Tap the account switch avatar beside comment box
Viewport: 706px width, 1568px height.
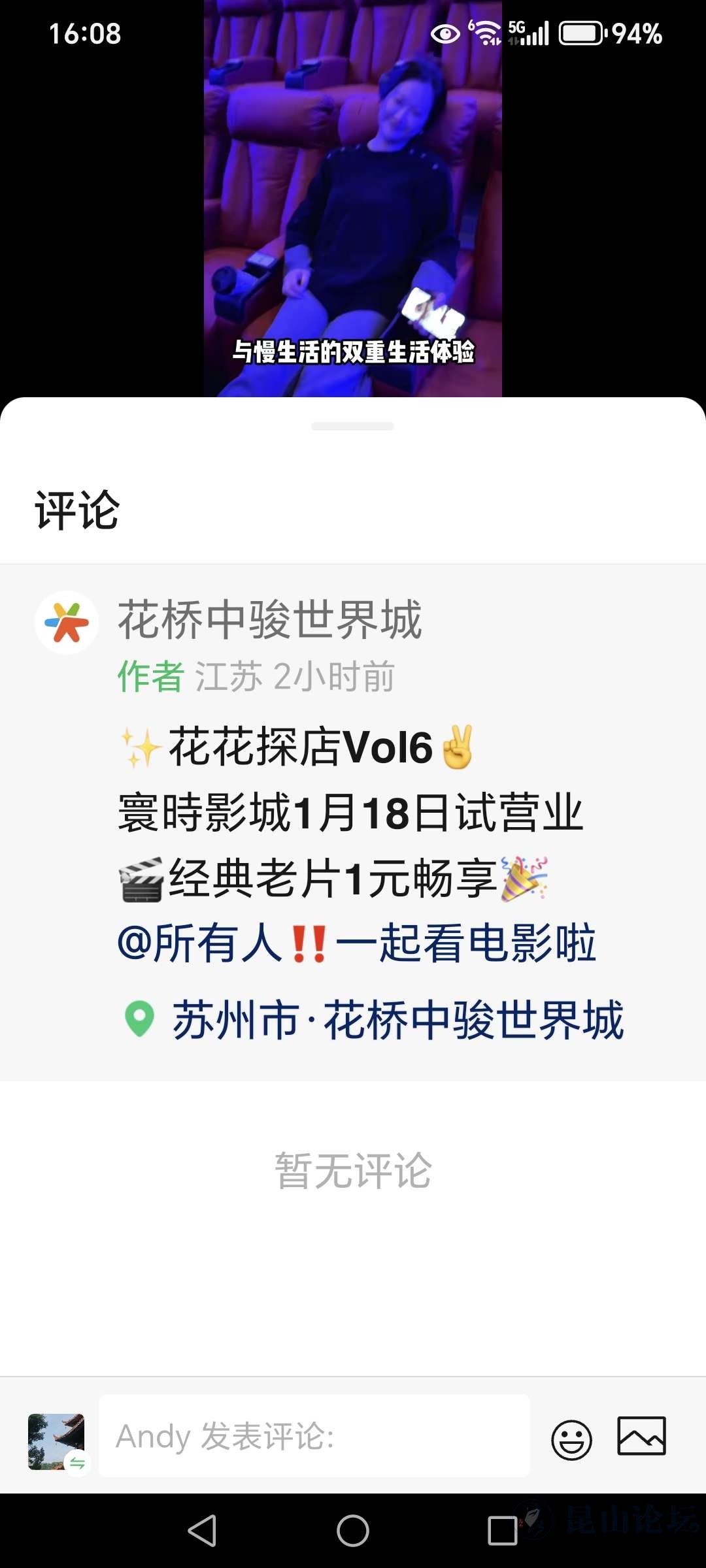pyautogui.click(x=57, y=1441)
